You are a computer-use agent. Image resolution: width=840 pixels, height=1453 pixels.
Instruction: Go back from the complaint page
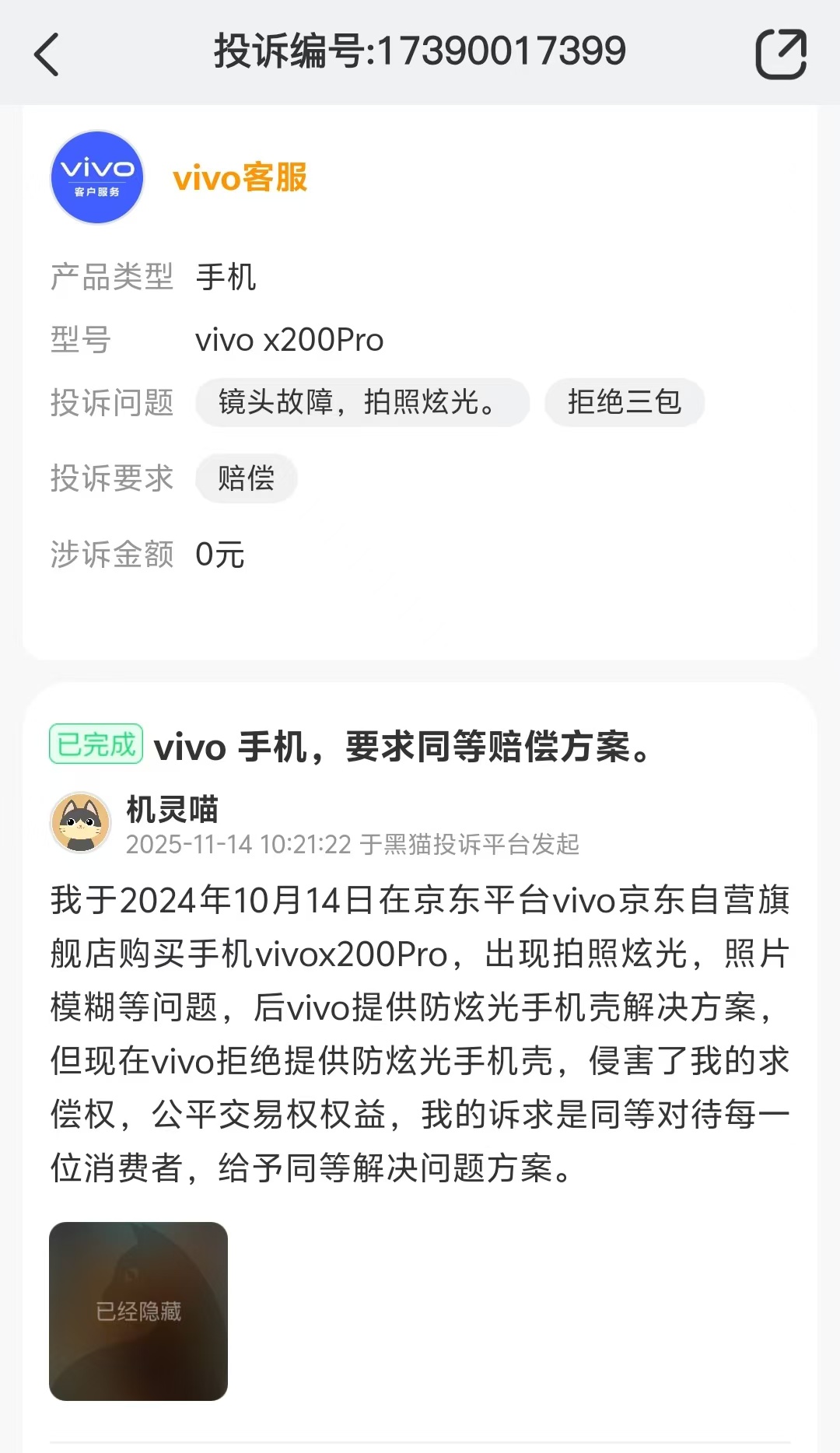pyautogui.click(x=47, y=54)
